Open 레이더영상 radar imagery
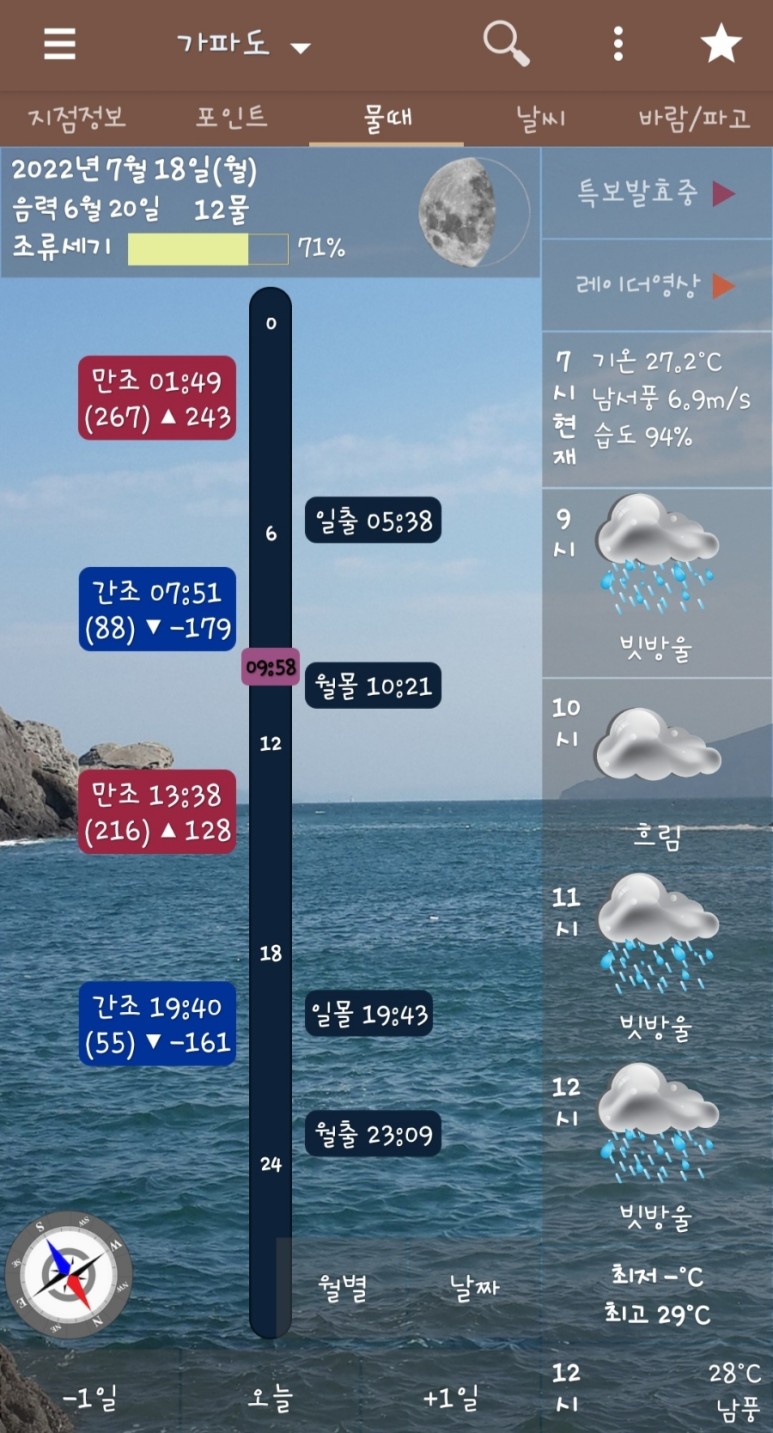The image size is (773, 1433). tap(656, 286)
